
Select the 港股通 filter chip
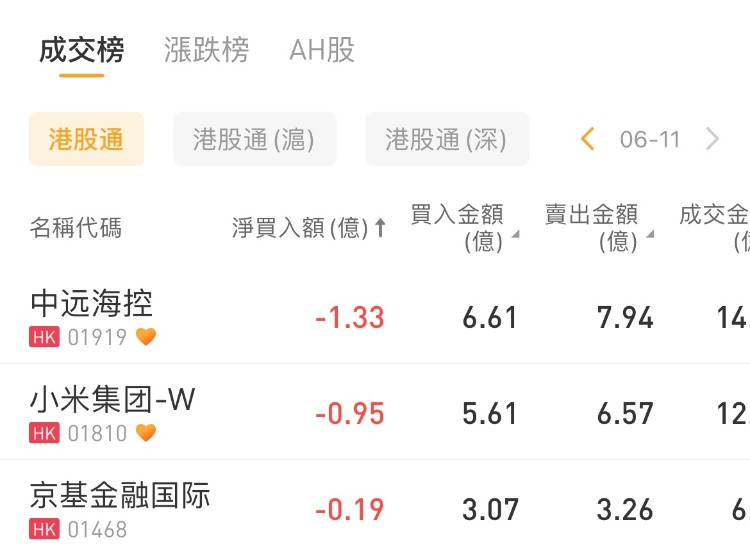click(x=86, y=139)
